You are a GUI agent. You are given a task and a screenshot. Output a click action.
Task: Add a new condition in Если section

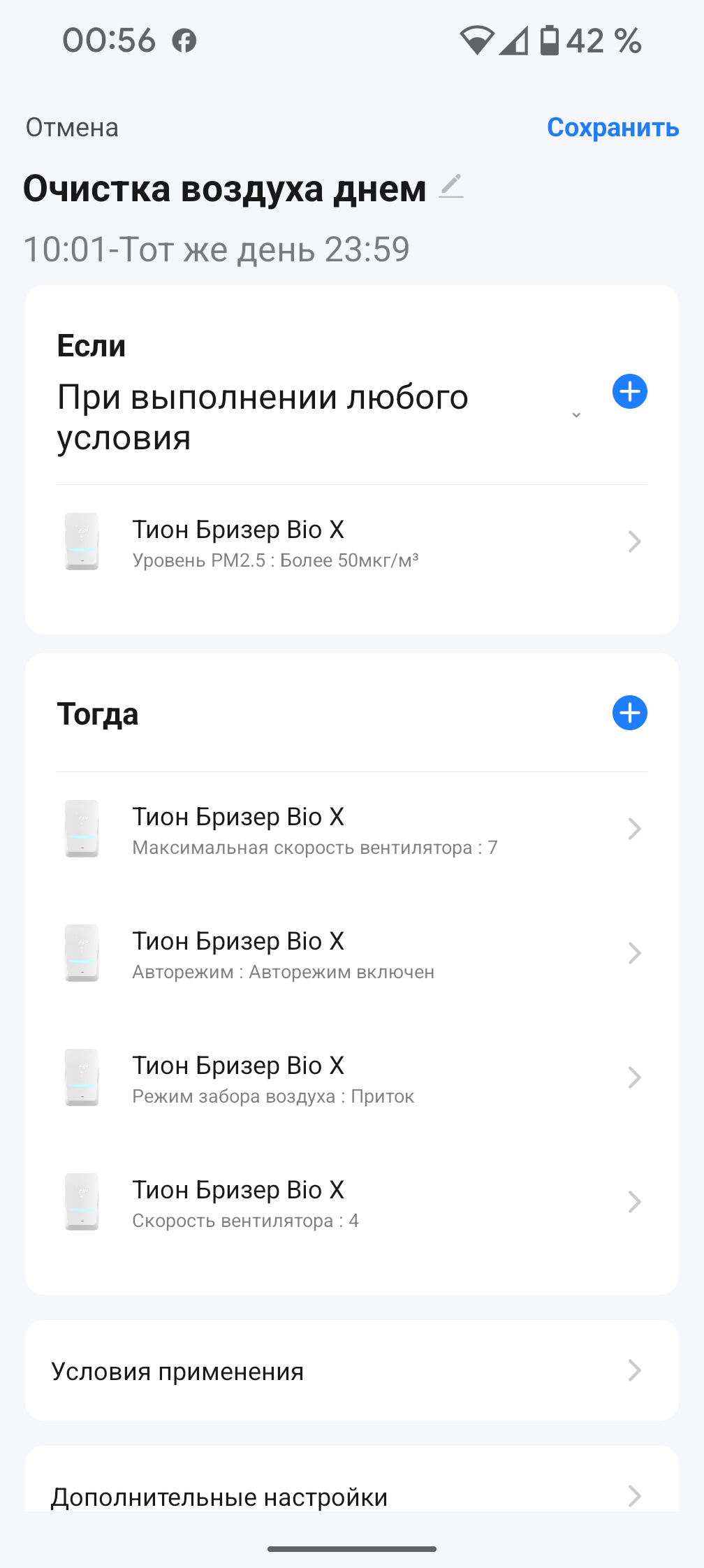click(629, 392)
